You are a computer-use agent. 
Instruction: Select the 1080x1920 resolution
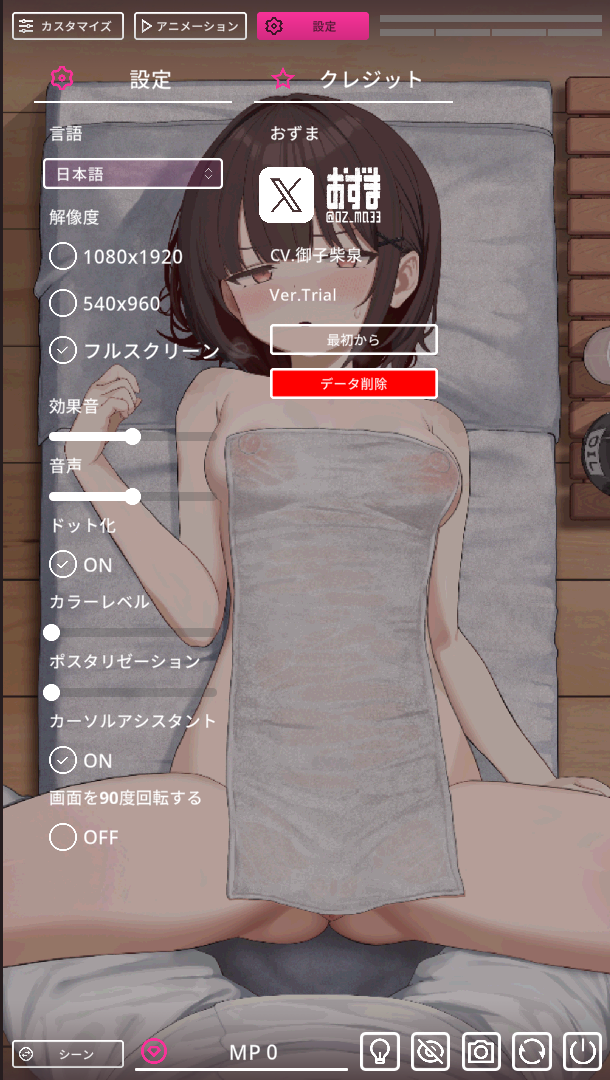[x=63, y=257]
